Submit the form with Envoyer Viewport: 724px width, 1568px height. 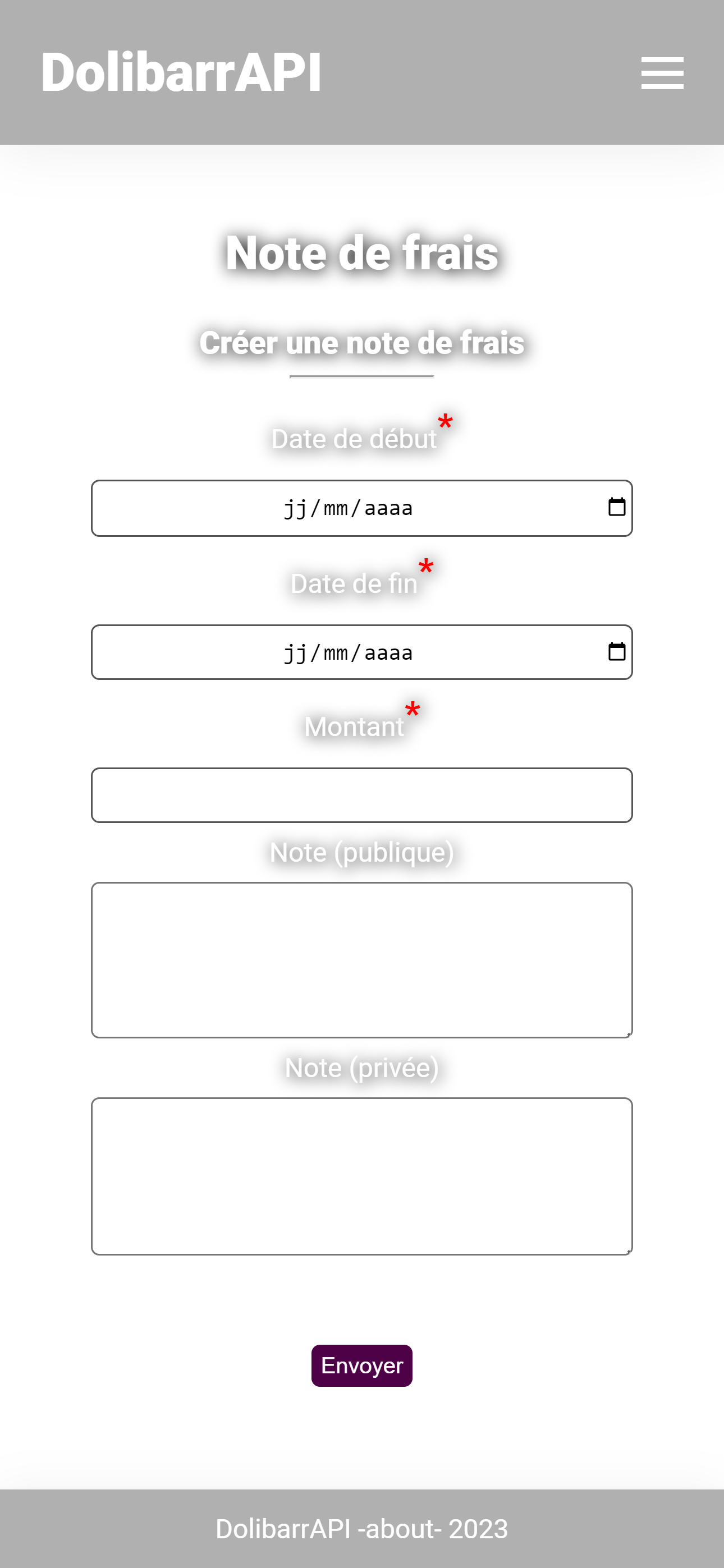[361, 1365]
